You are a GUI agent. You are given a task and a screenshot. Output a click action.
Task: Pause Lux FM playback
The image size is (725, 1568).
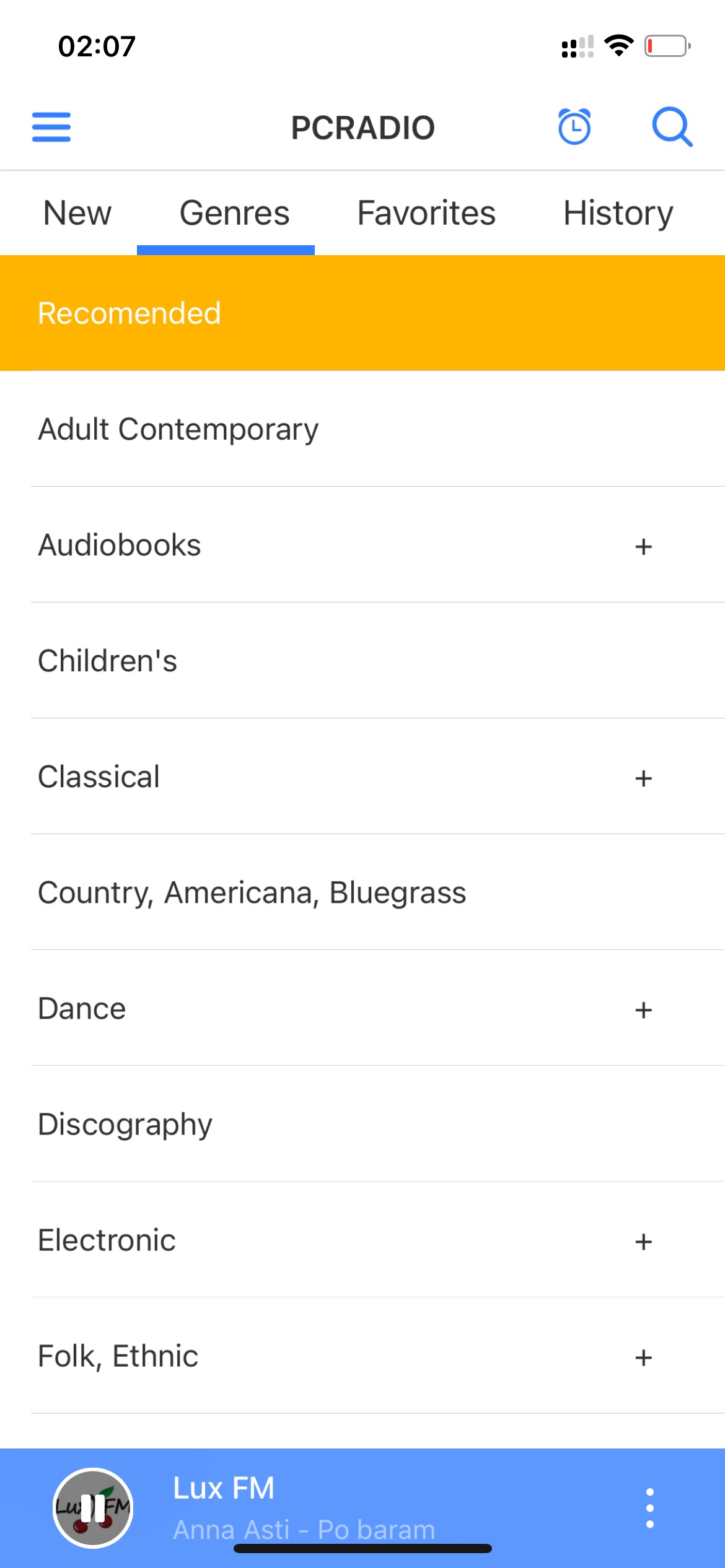coord(93,1508)
